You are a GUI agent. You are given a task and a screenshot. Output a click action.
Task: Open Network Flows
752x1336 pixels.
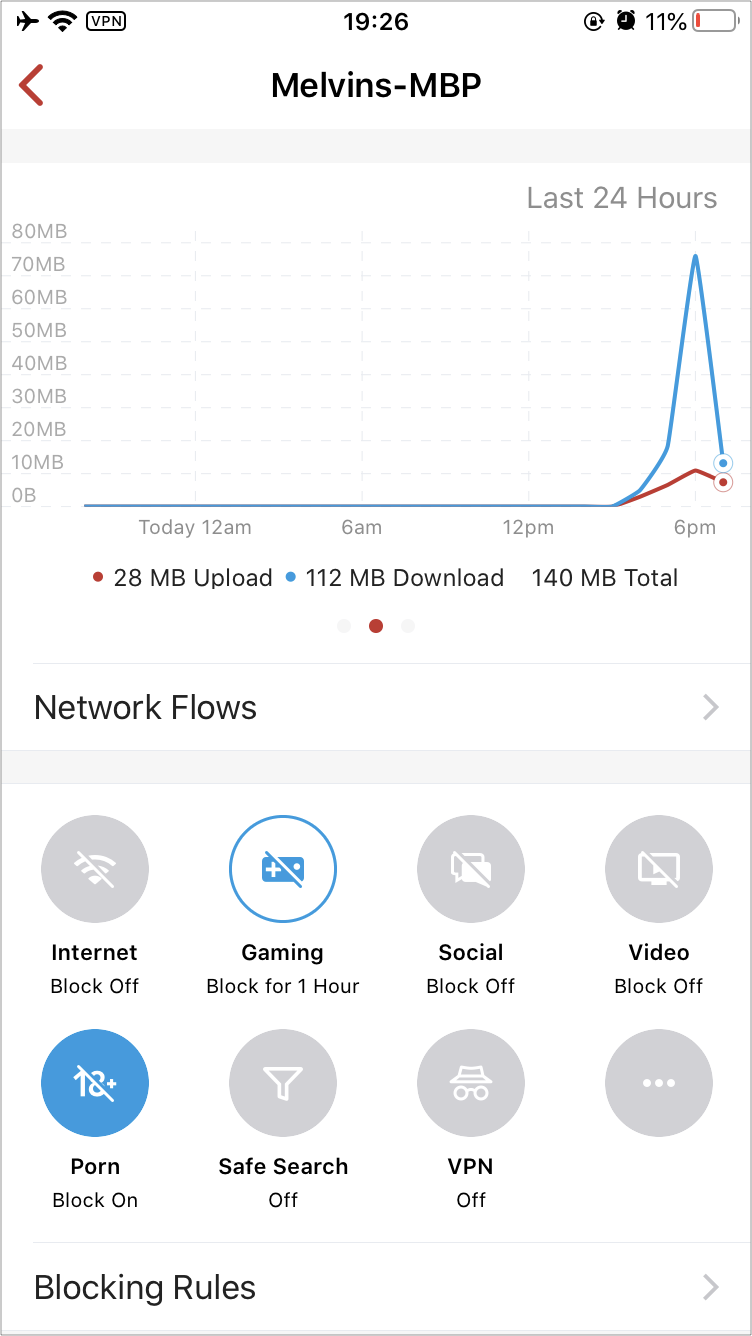coord(376,707)
